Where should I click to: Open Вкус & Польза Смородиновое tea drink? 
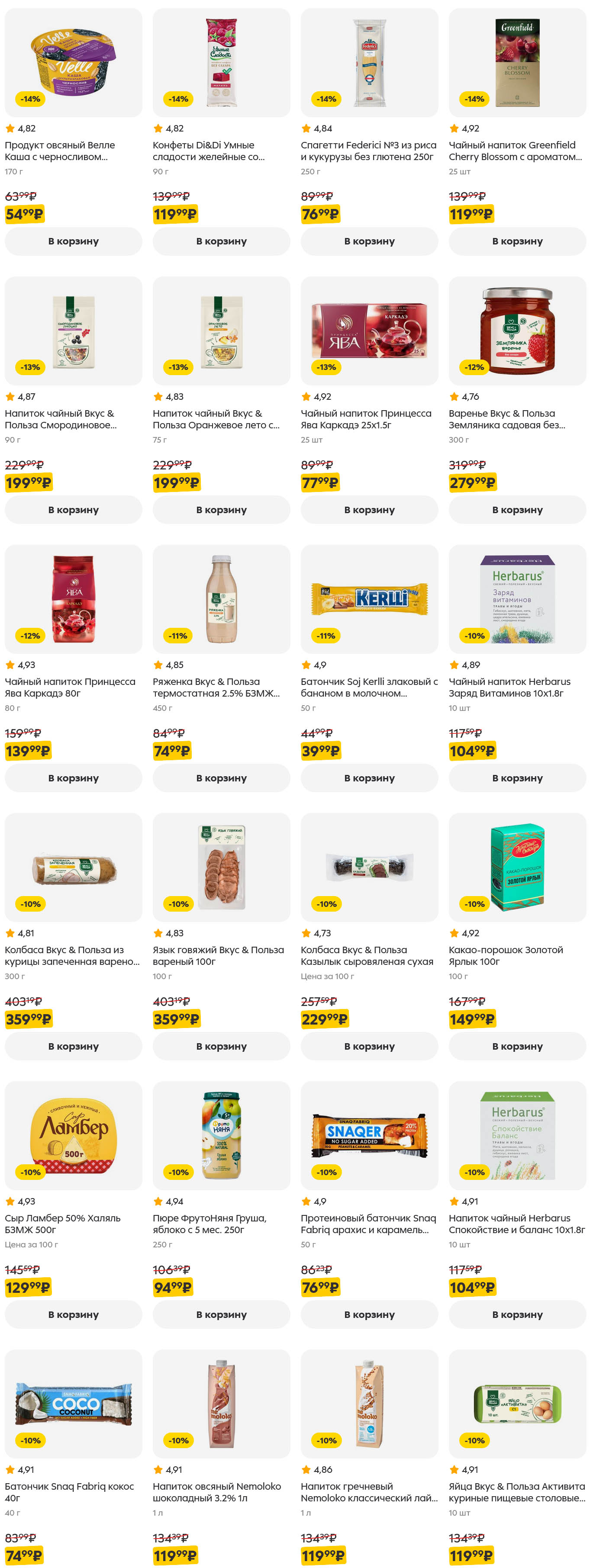pos(73,331)
